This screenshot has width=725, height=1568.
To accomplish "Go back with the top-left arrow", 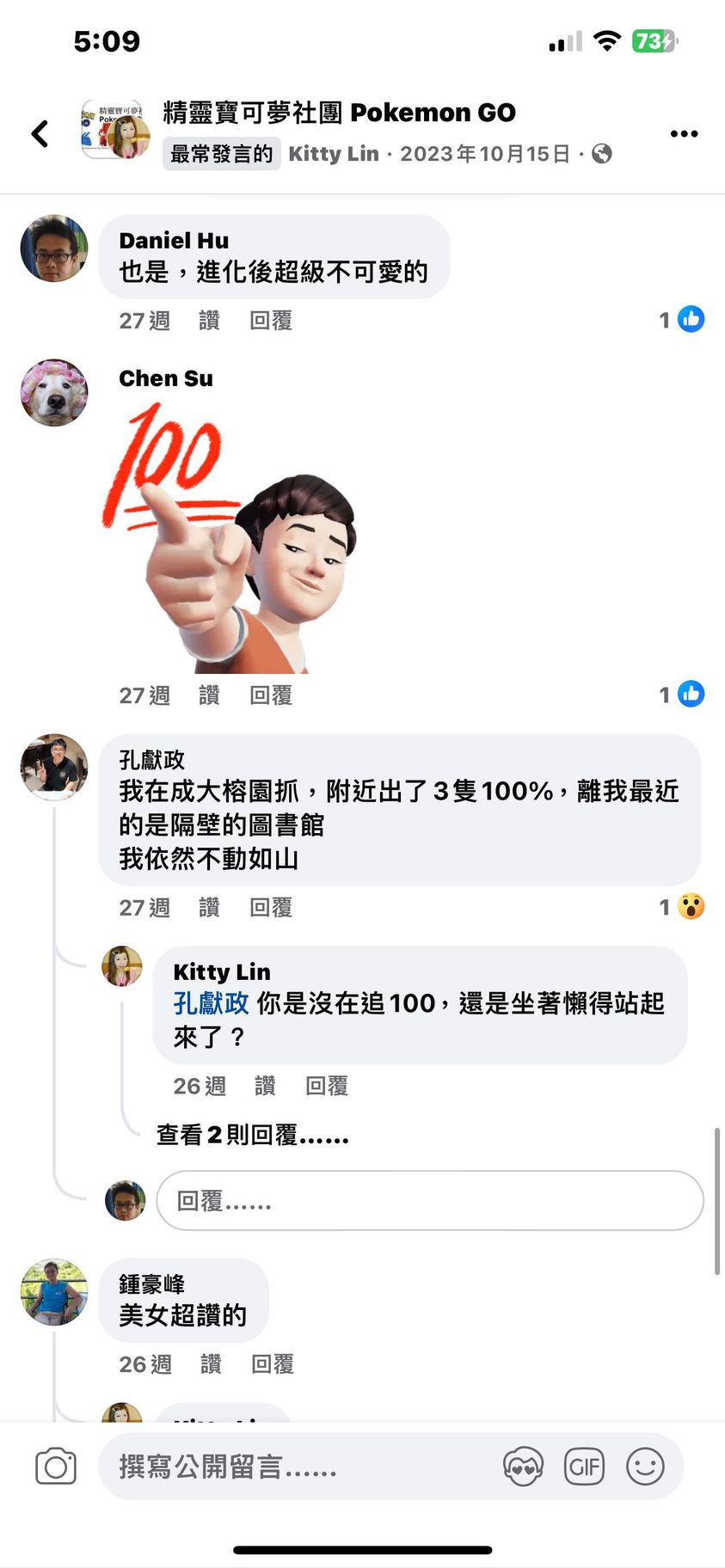I will [x=40, y=133].
